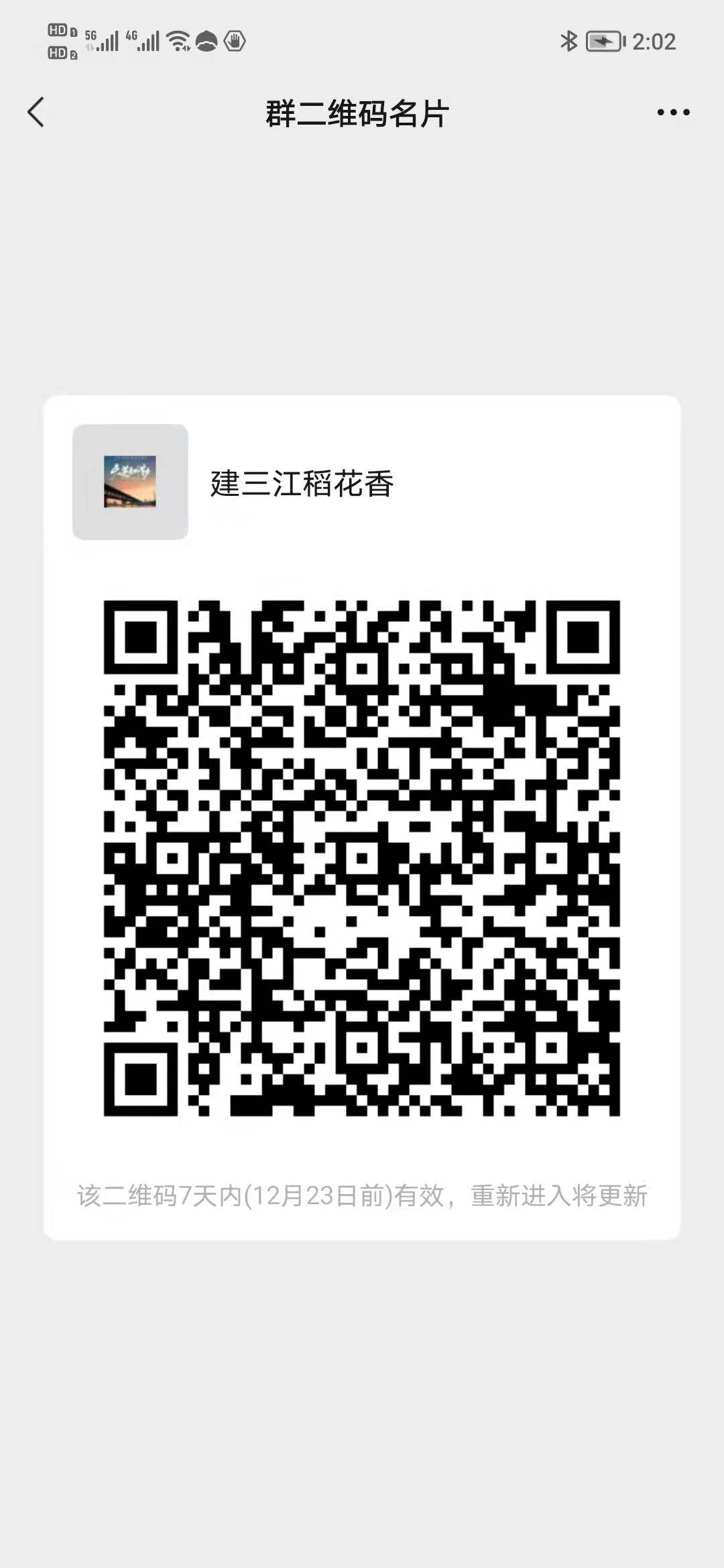
Task: Go back using the top-left arrow
Action: click(x=36, y=112)
